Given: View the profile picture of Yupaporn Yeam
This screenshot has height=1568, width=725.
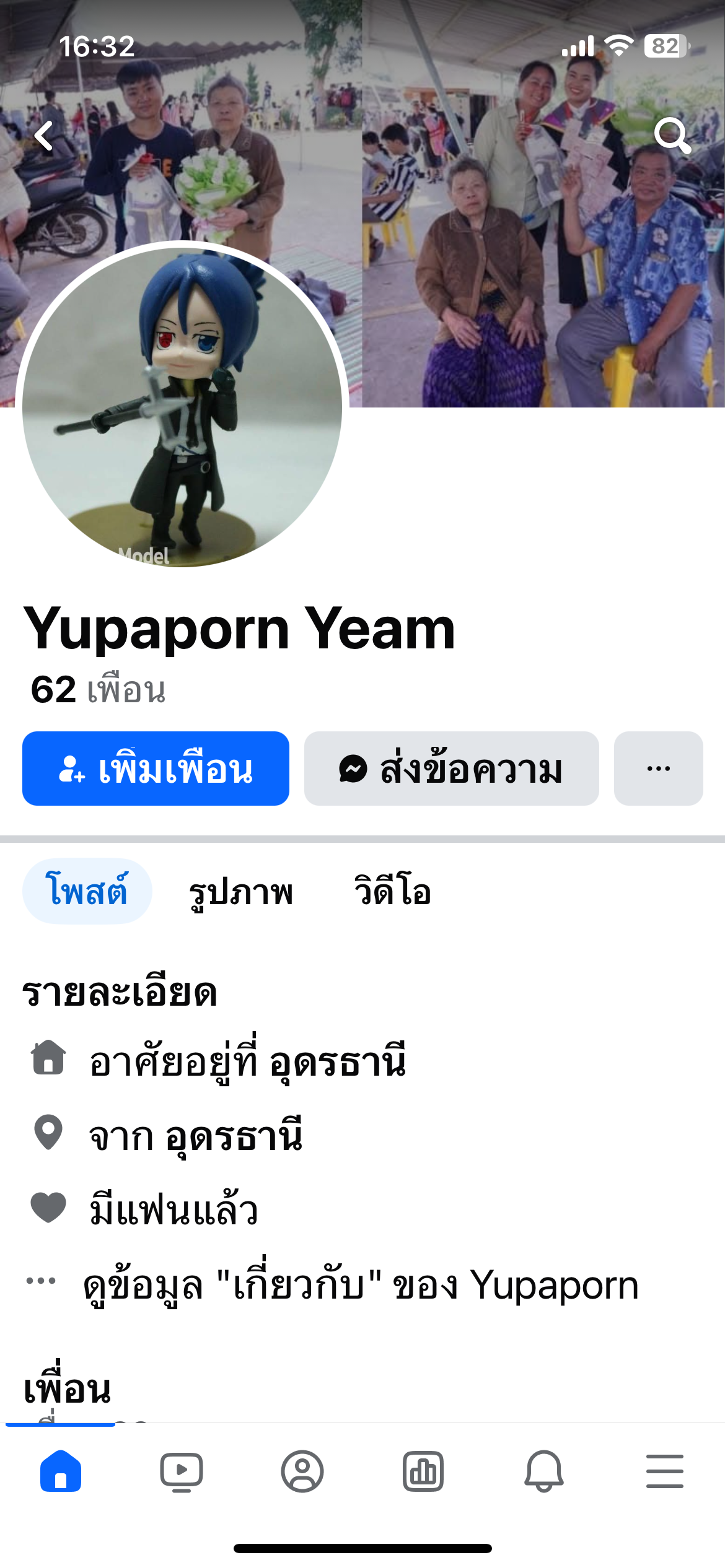Looking at the screenshot, I should pos(182,406).
